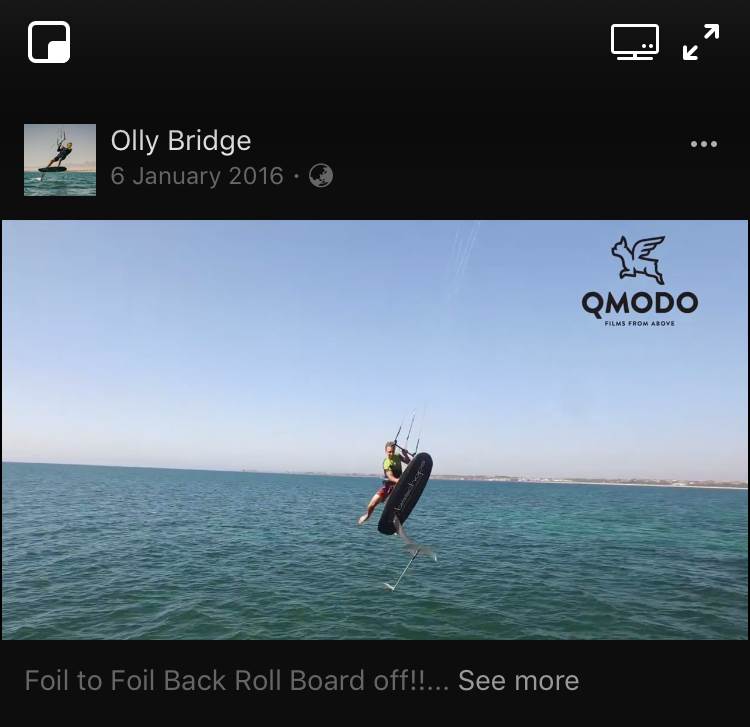Expand video to fullscreen
750x727 pixels.
tap(701, 42)
